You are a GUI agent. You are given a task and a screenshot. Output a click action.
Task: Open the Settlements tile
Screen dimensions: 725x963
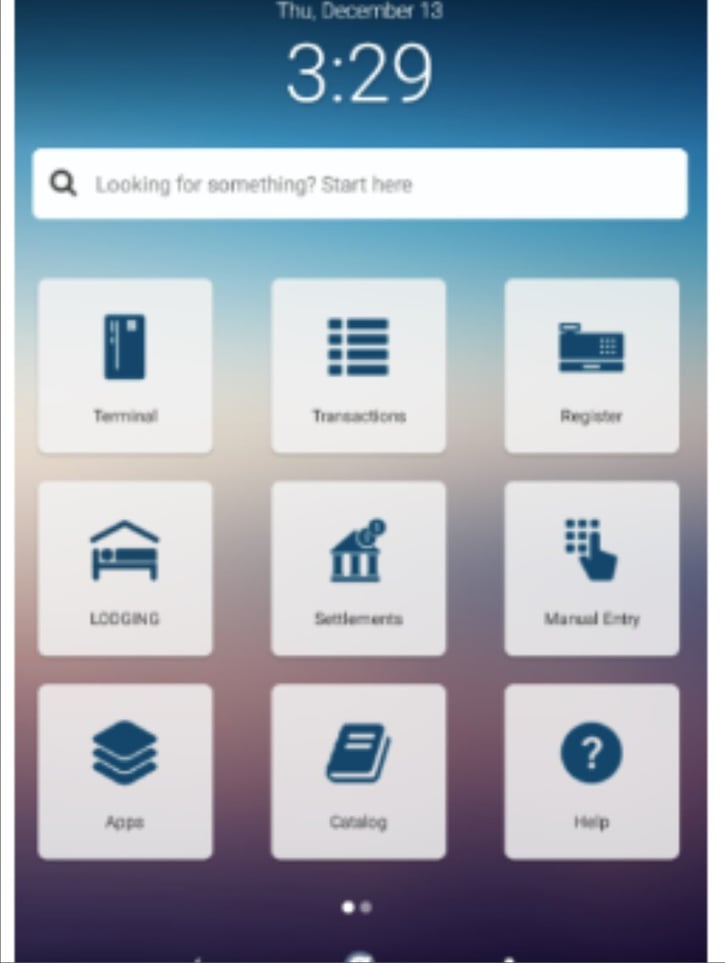tap(358, 568)
